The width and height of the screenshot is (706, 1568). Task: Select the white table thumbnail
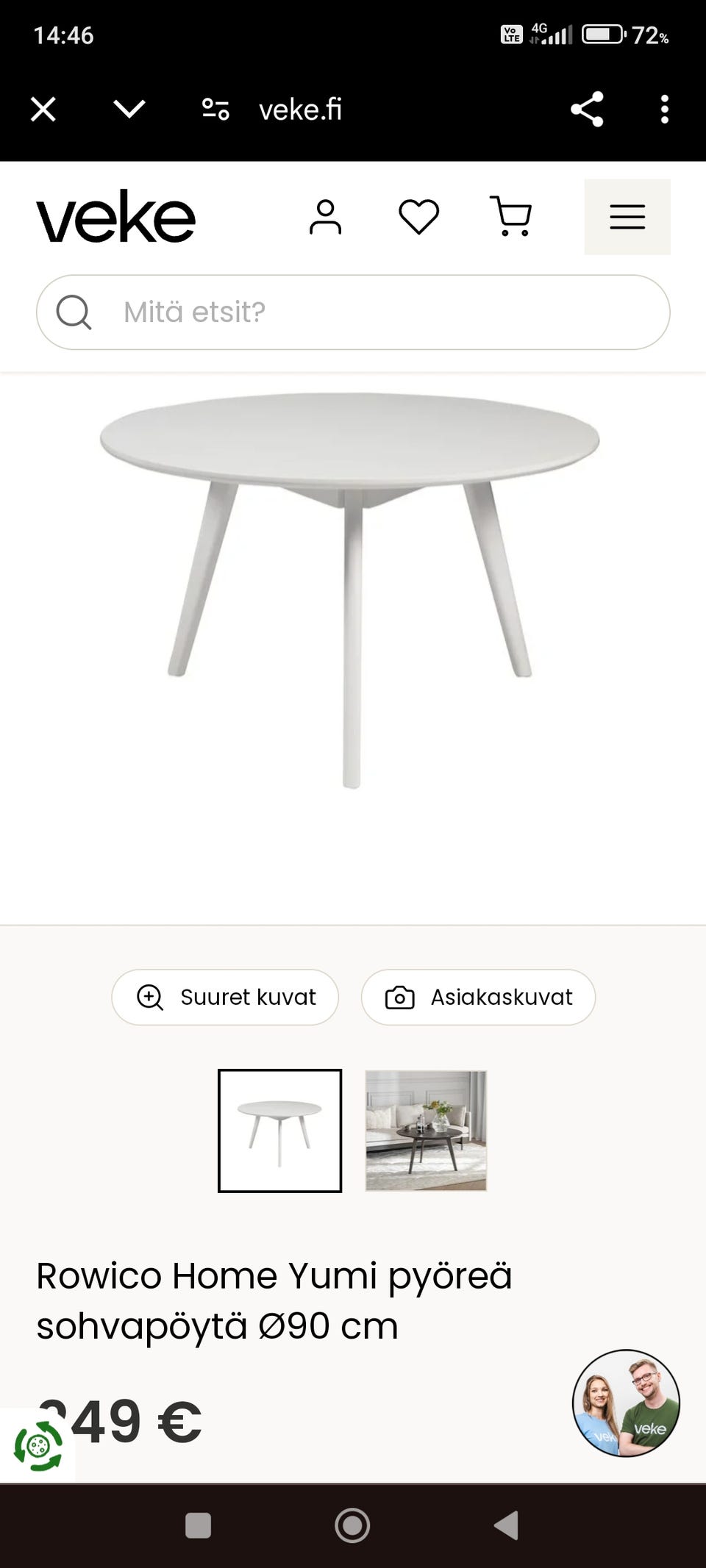[x=279, y=1131]
